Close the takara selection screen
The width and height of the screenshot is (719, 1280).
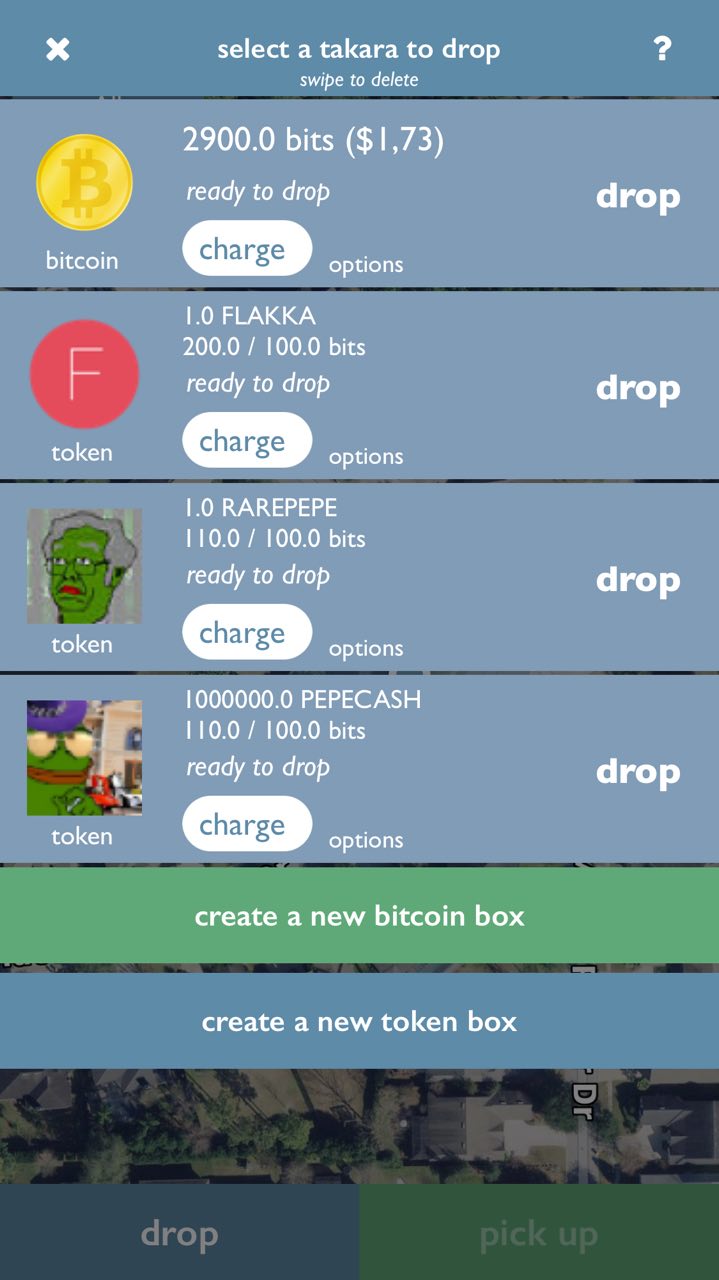click(x=58, y=49)
